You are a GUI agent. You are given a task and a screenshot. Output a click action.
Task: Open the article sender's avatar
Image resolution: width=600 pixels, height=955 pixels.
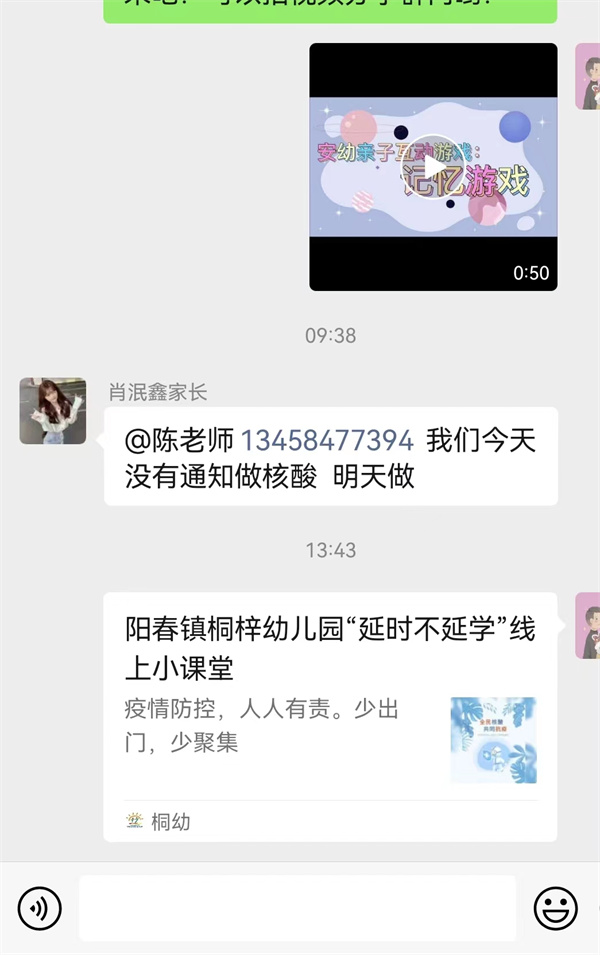pyautogui.click(x=588, y=625)
